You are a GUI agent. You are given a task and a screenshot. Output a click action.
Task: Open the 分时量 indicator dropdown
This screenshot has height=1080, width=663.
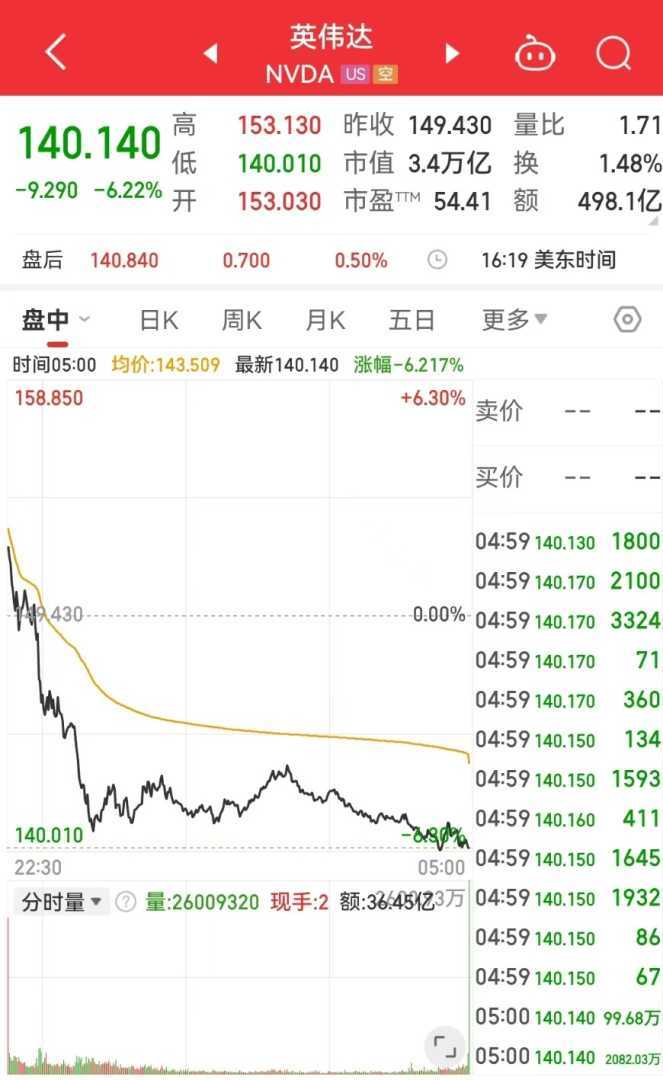coord(63,902)
